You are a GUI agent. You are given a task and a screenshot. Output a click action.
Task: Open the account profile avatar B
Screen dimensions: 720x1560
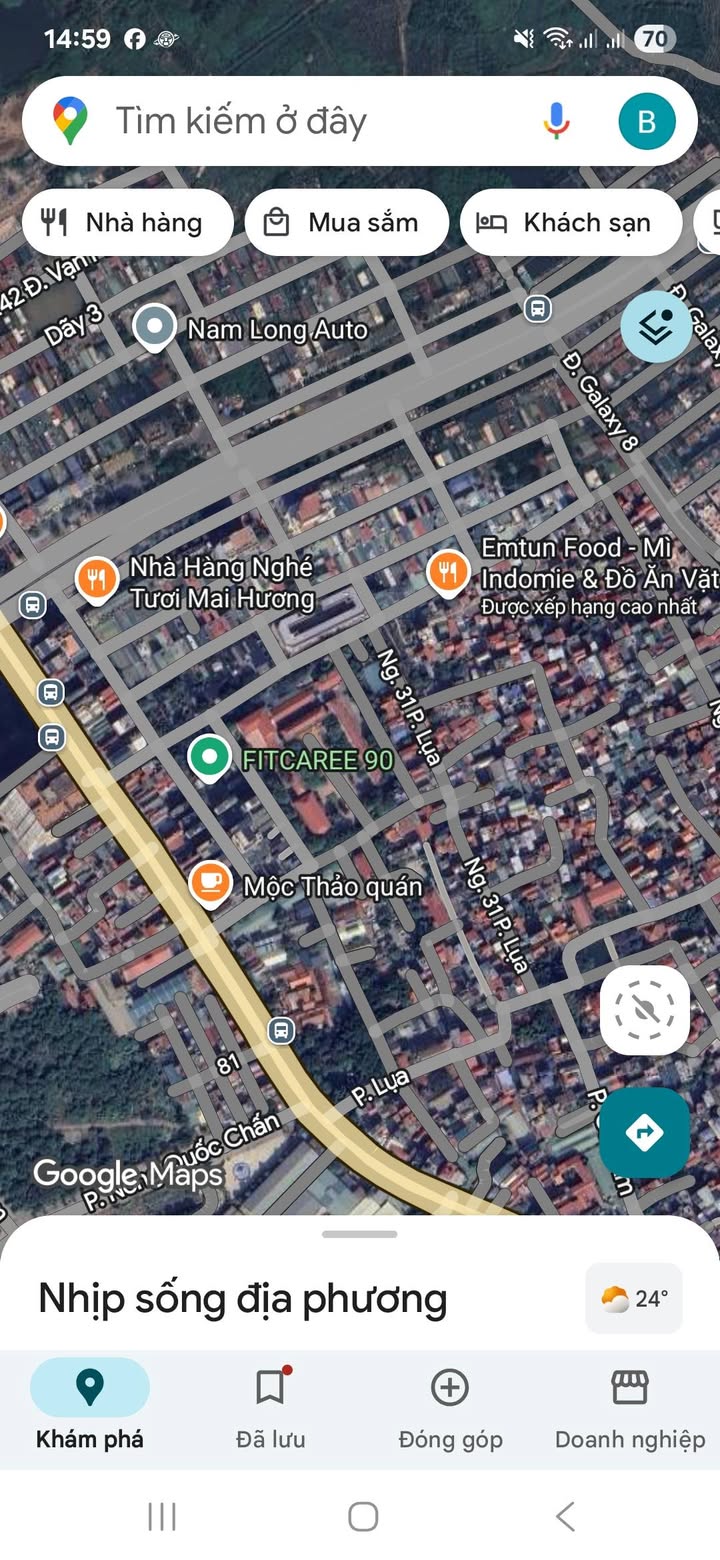646,121
